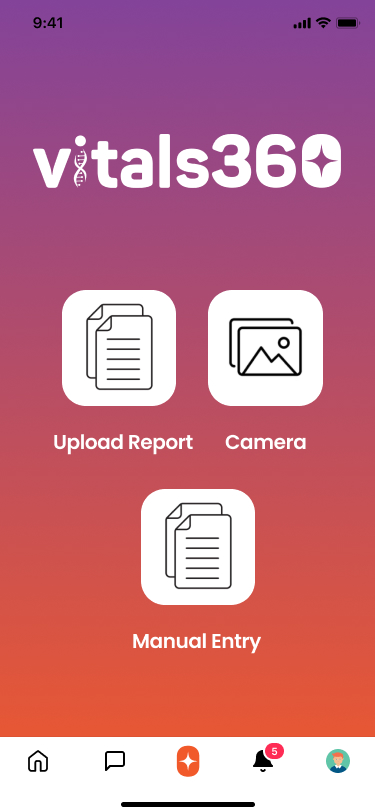Select the Camera option
Image resolution: width=375 pixels, height=812 pixels.
[265, 348]
